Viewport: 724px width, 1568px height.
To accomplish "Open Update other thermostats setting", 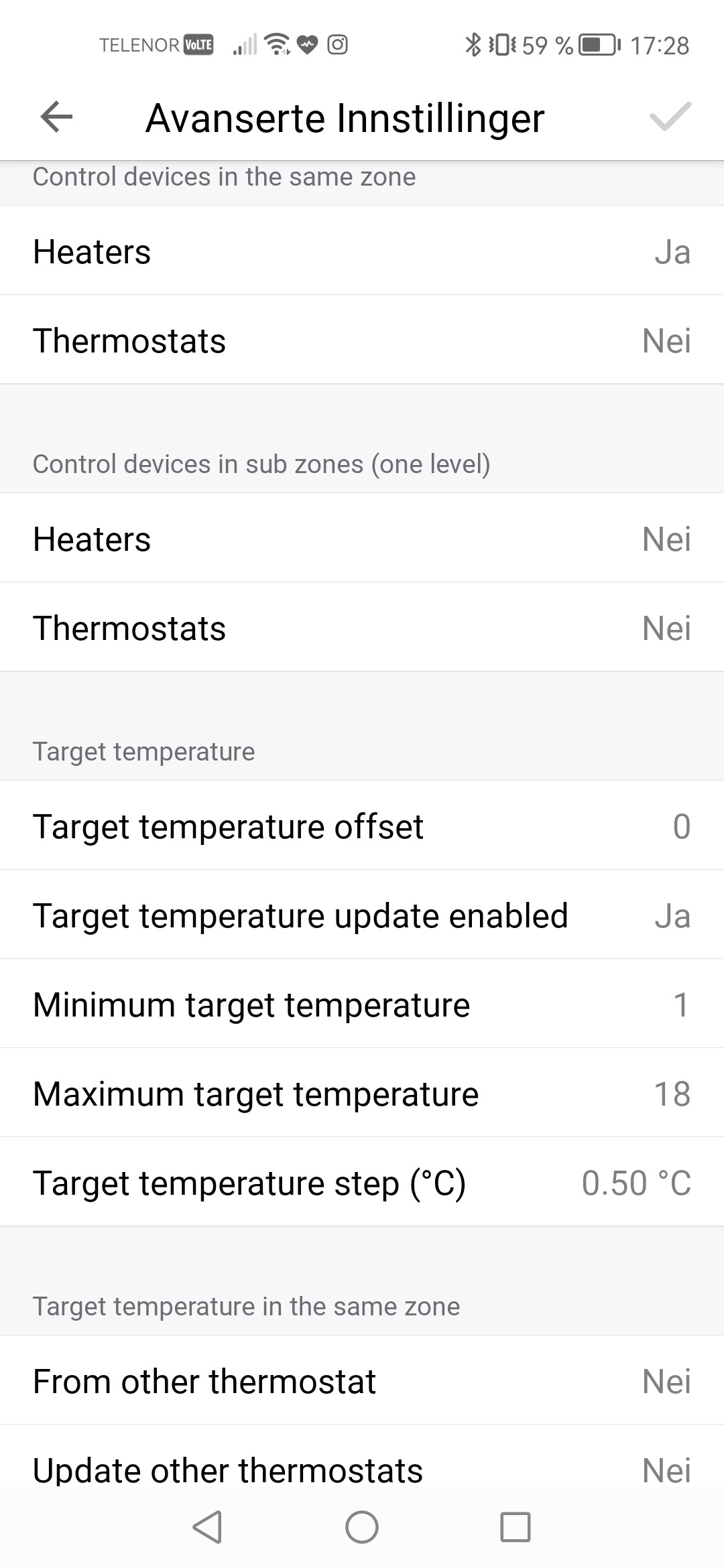I will 362,1469.
